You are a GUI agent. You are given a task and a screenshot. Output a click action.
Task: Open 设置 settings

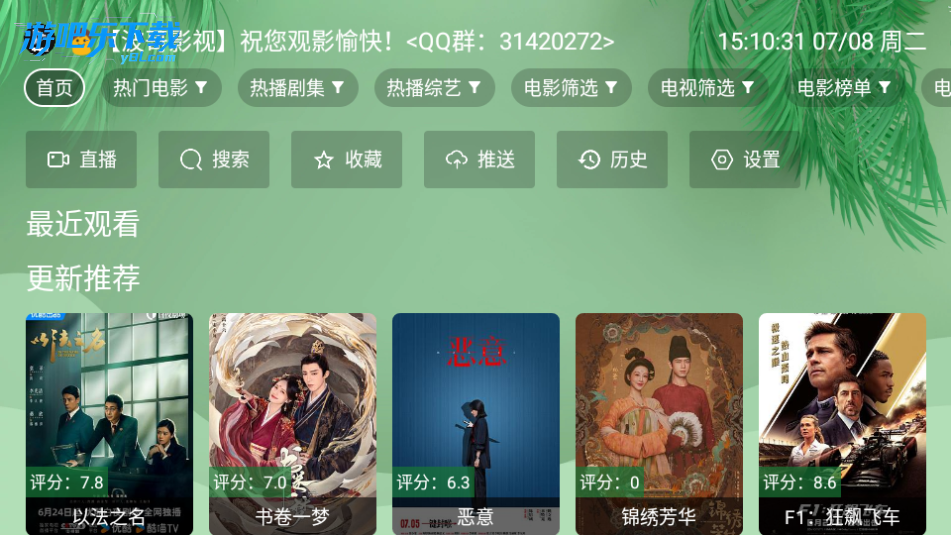coord(744,159)
